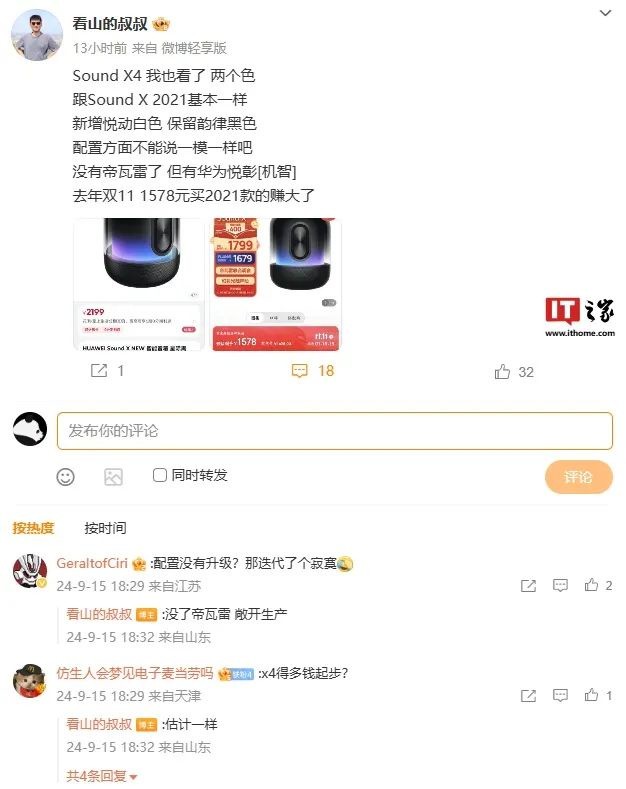Image resolution: width=626 pixels, height=789 pixels.
Task: Expand 共4条回复 replies
Action: pyautogui.click(x=101, y=776)
